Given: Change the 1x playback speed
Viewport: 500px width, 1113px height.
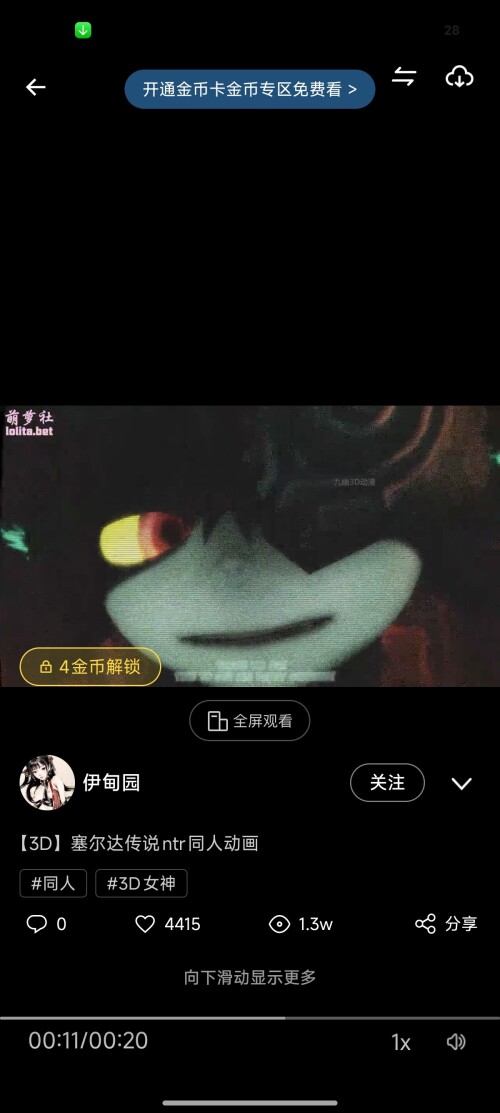Looking at the screenshot, I should [401, 1042].
